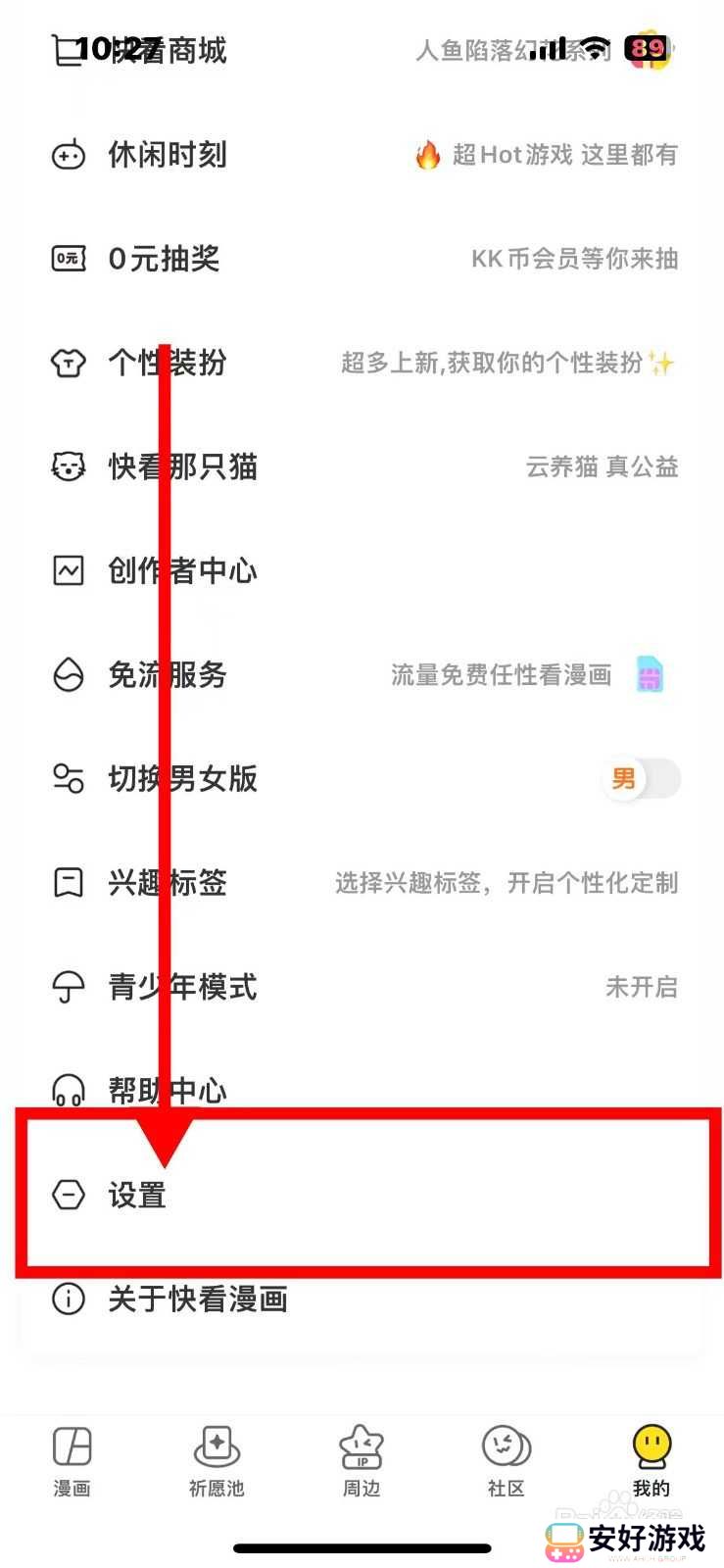The width and height of the screenshot is (724, 1568).
Task: Tap the 休闲时刻 game controller icon
Action: coord(67,155)
